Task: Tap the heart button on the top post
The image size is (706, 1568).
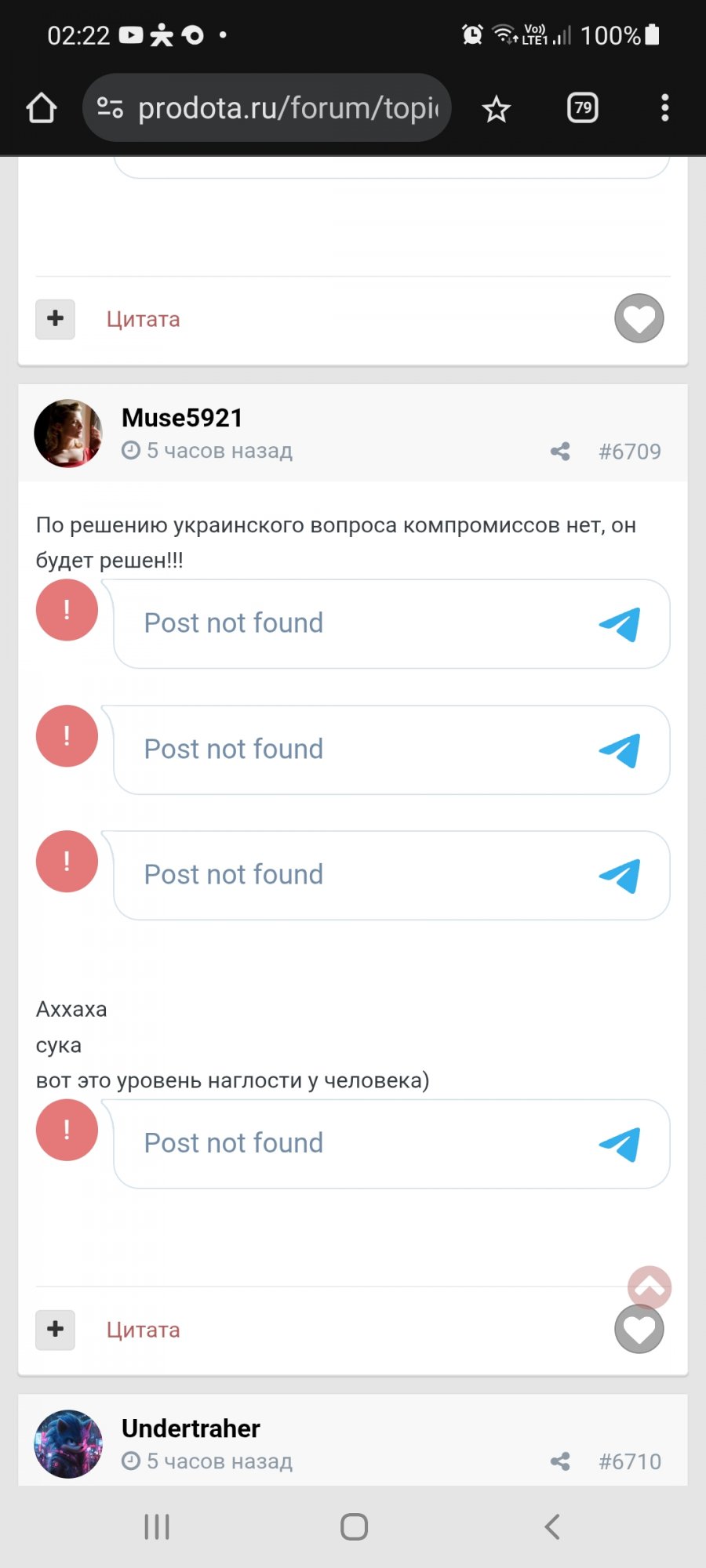Action: [x=639, y=319]
